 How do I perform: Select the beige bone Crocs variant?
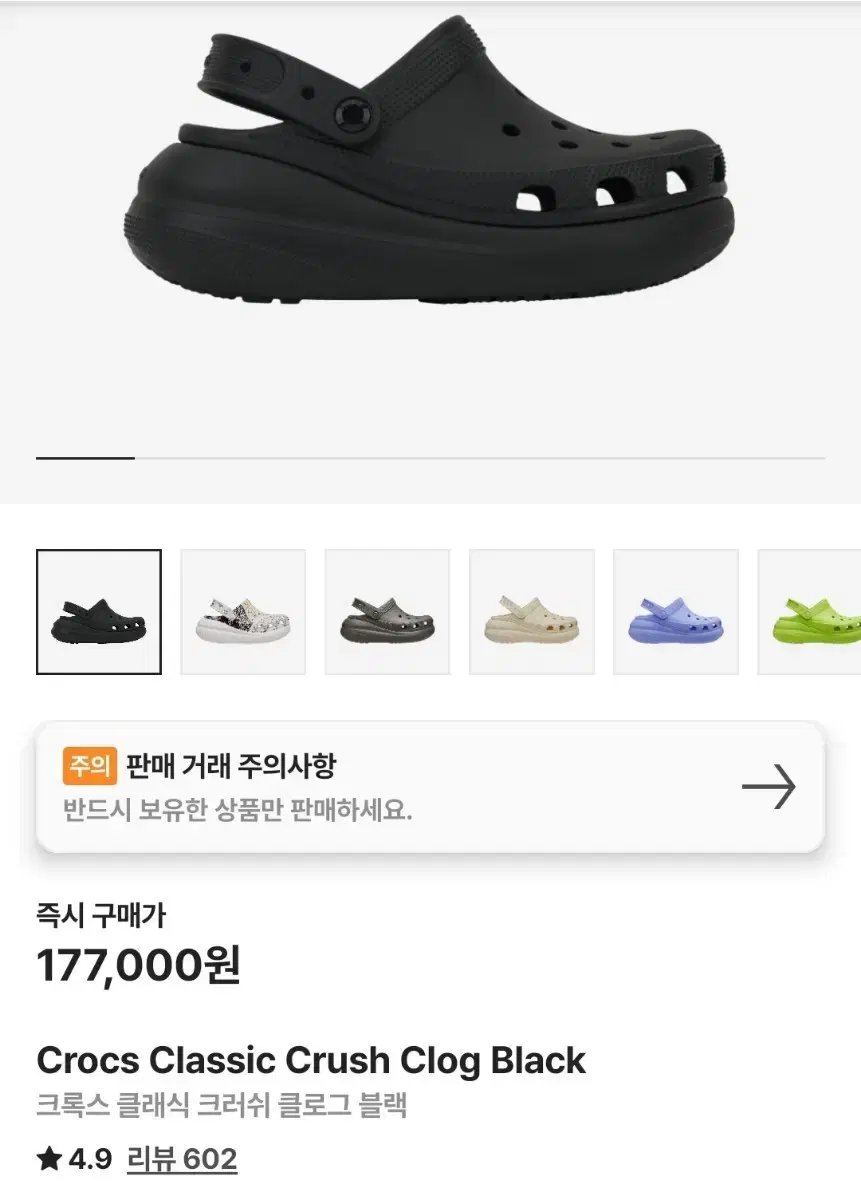tap(532, 610)
